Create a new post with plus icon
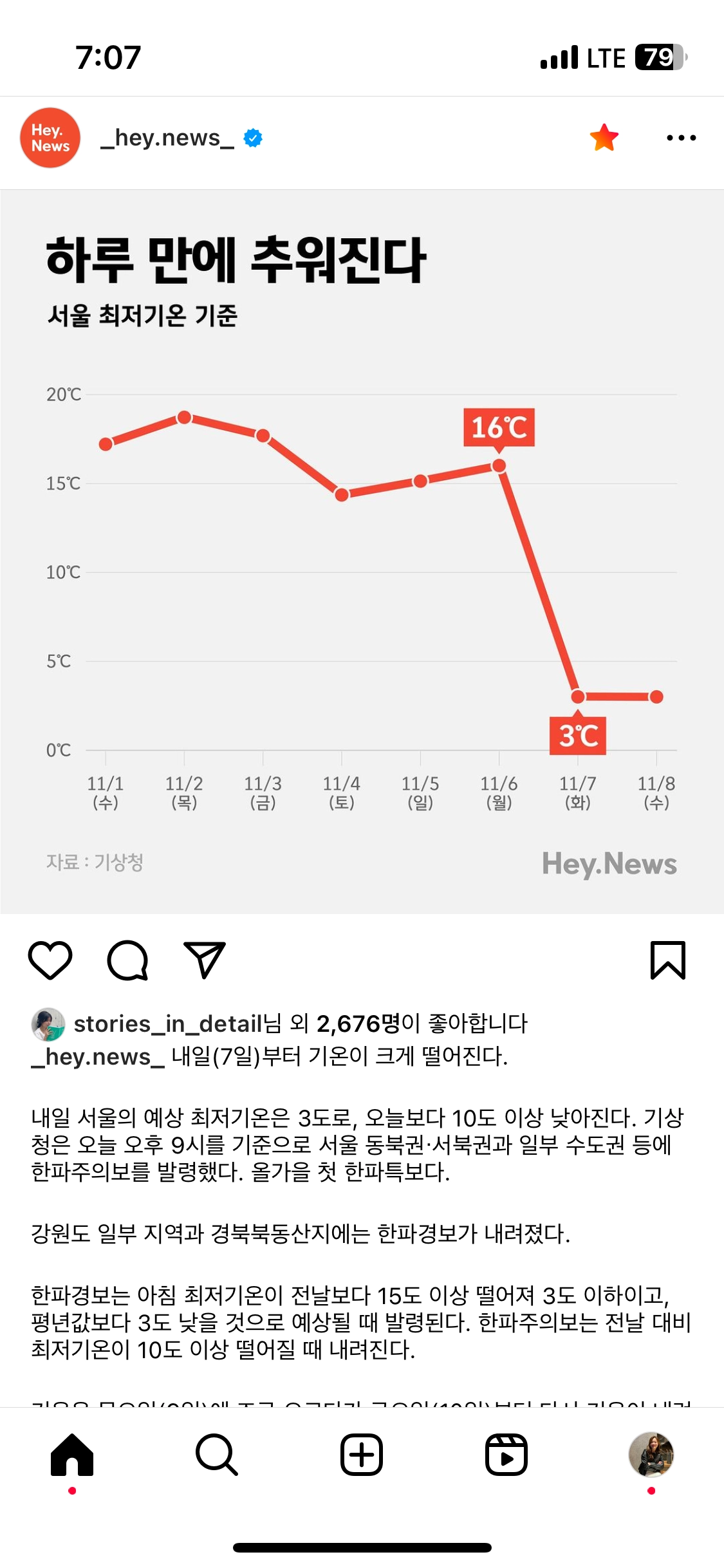This screenshot has width=724, height=1568. (362, 1455)
